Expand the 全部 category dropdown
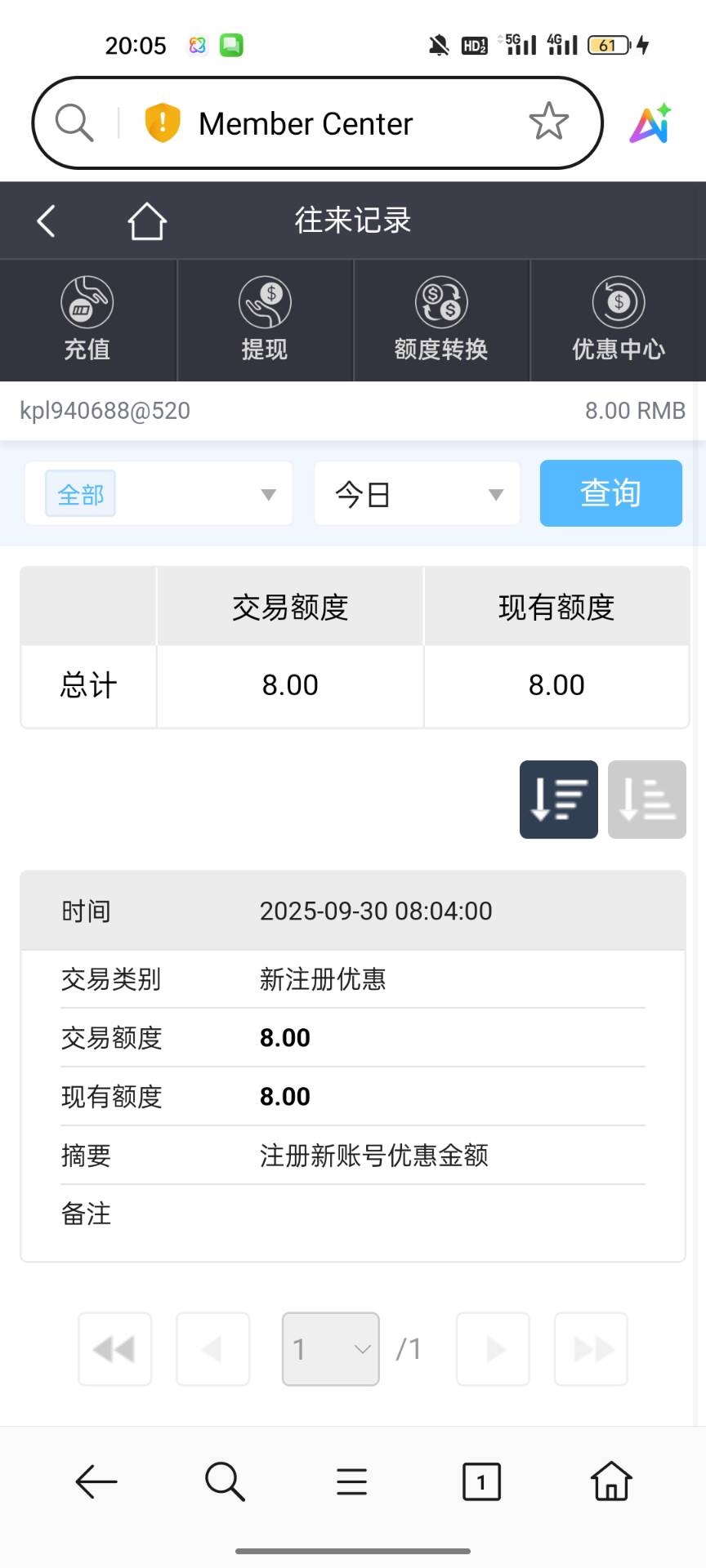Viewport: 706px width, 1568px height. pyautogui.click(x=159, y=494)
